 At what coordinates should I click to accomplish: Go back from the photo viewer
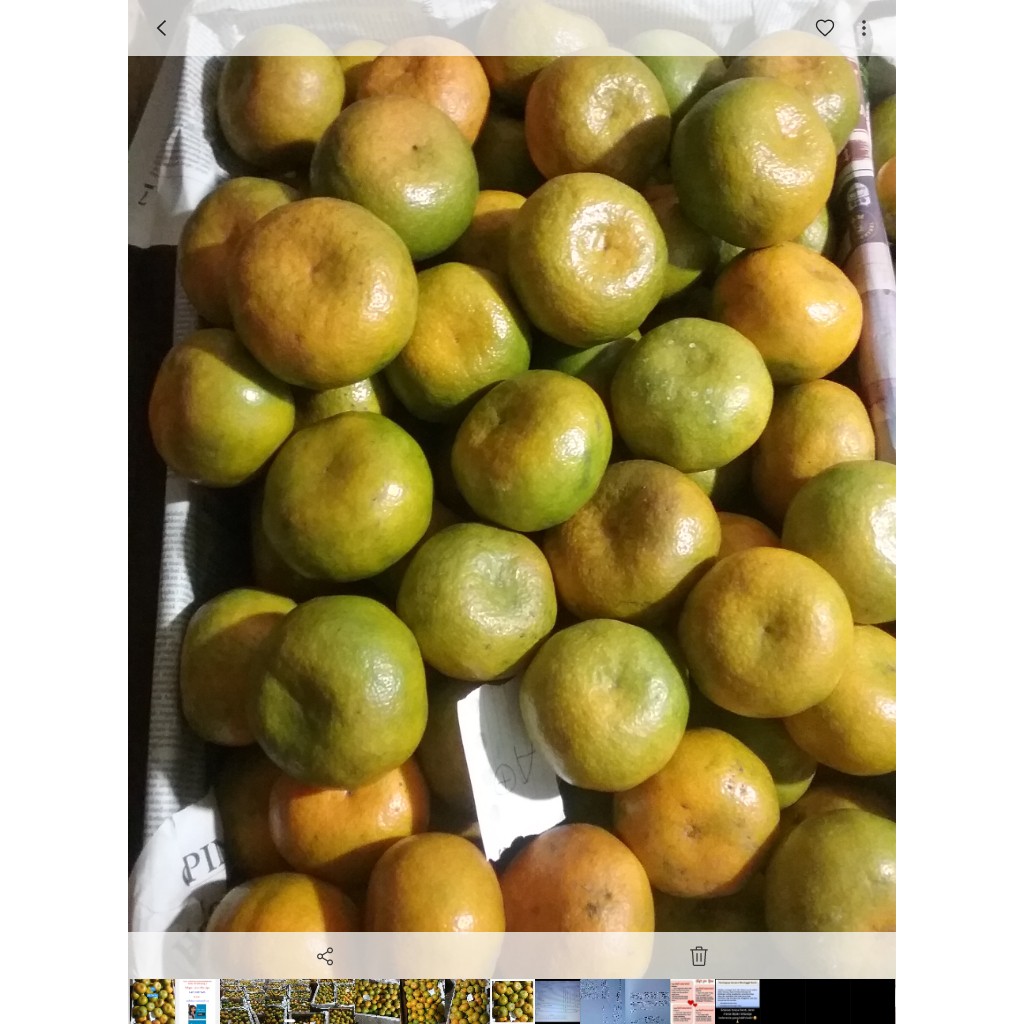coord(161,28)
